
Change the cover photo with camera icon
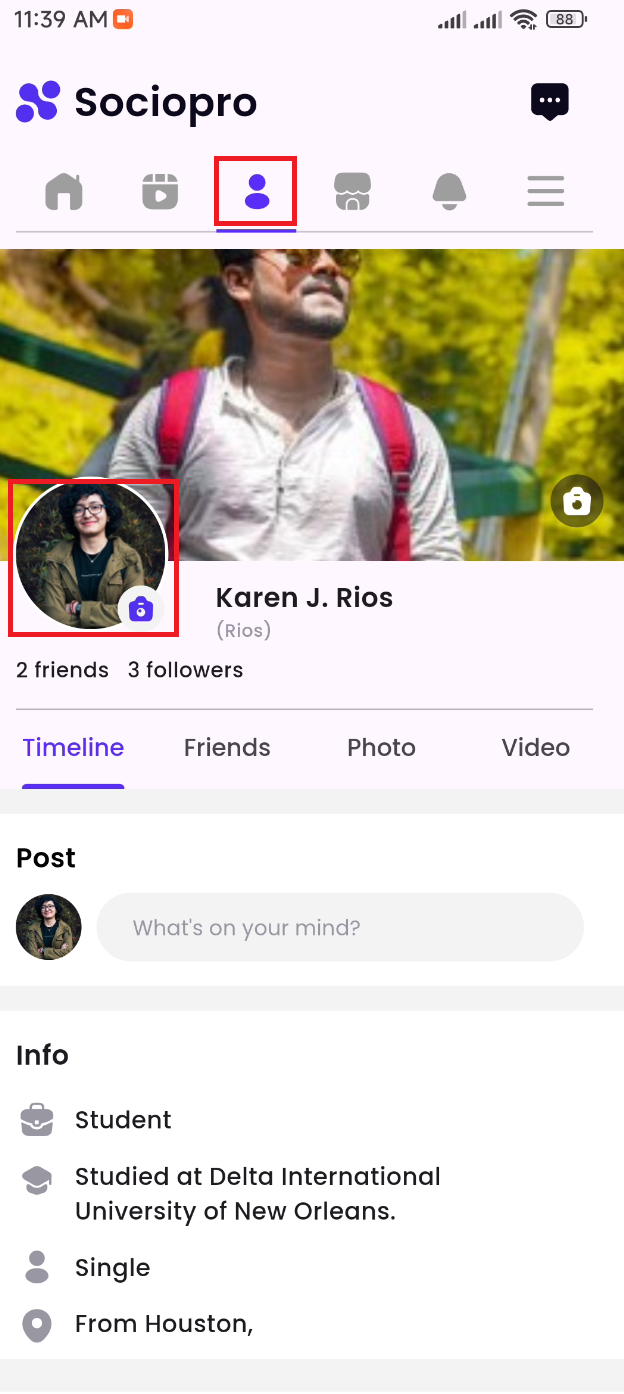click(x=577, y=502)
